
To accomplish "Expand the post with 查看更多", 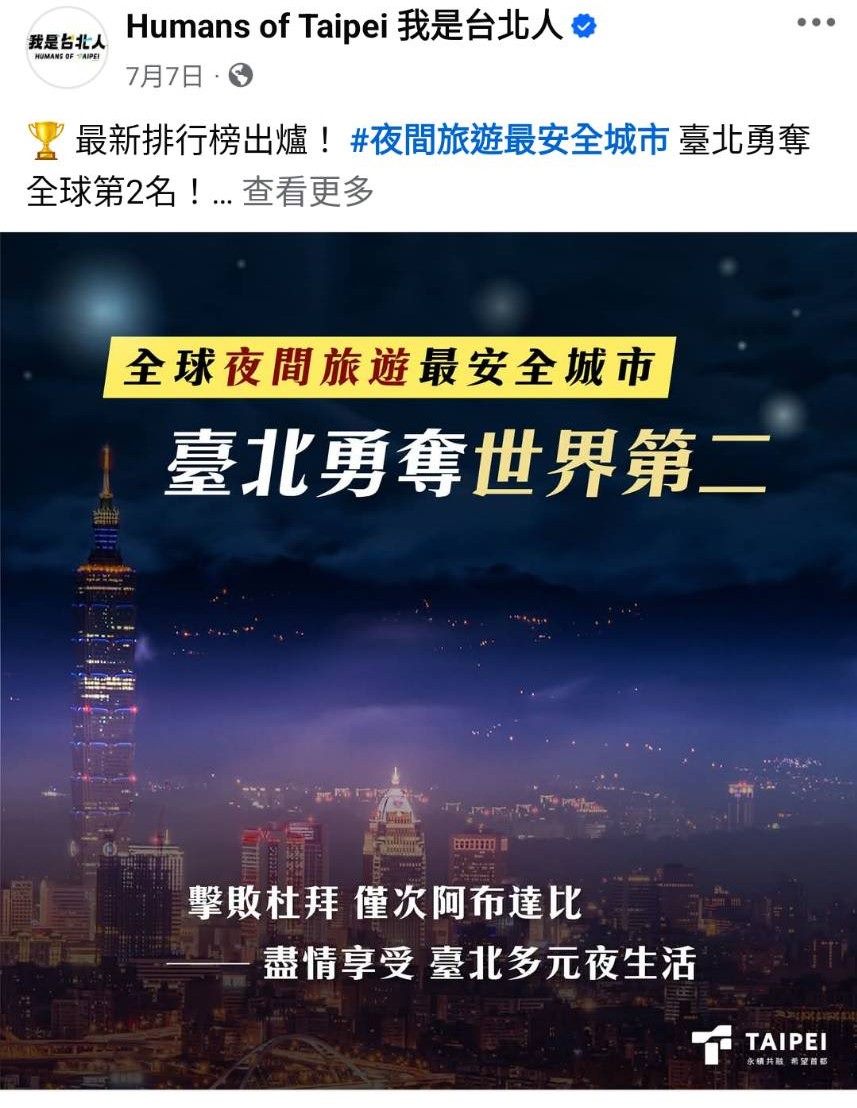I will tap(308, 190).
